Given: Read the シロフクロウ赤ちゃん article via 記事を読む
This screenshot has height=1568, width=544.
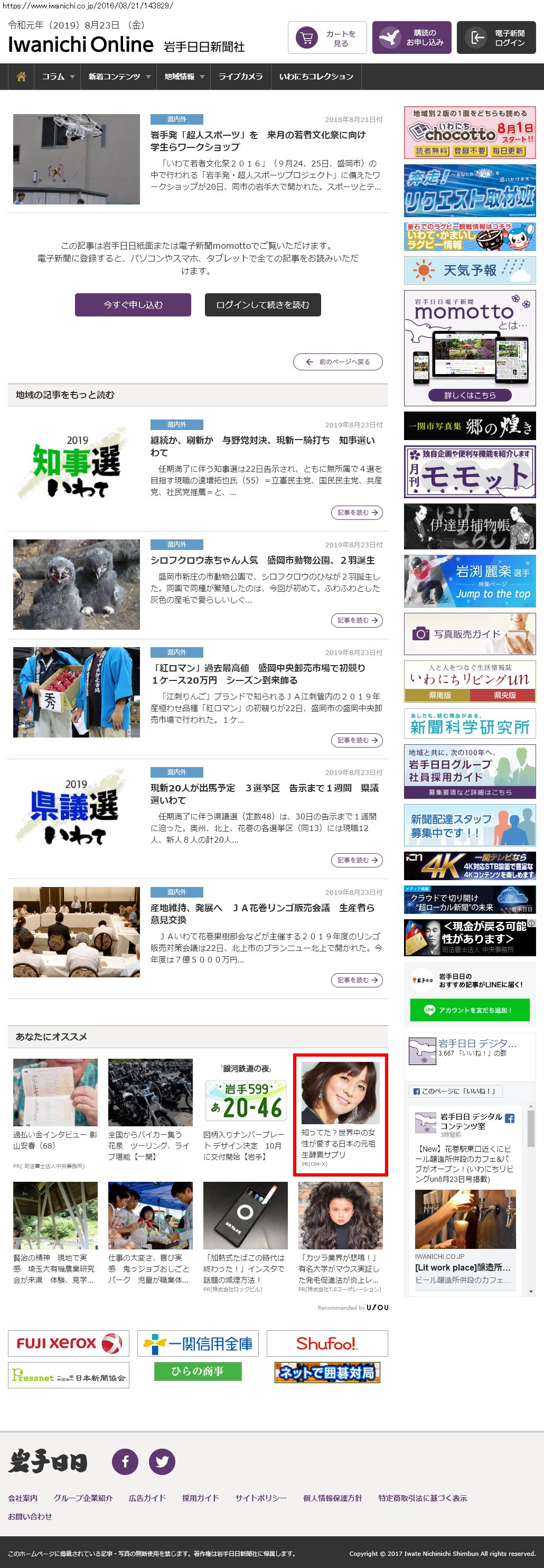Looking at the screenshot, I should pyautogui.click(x=357, y=620).
